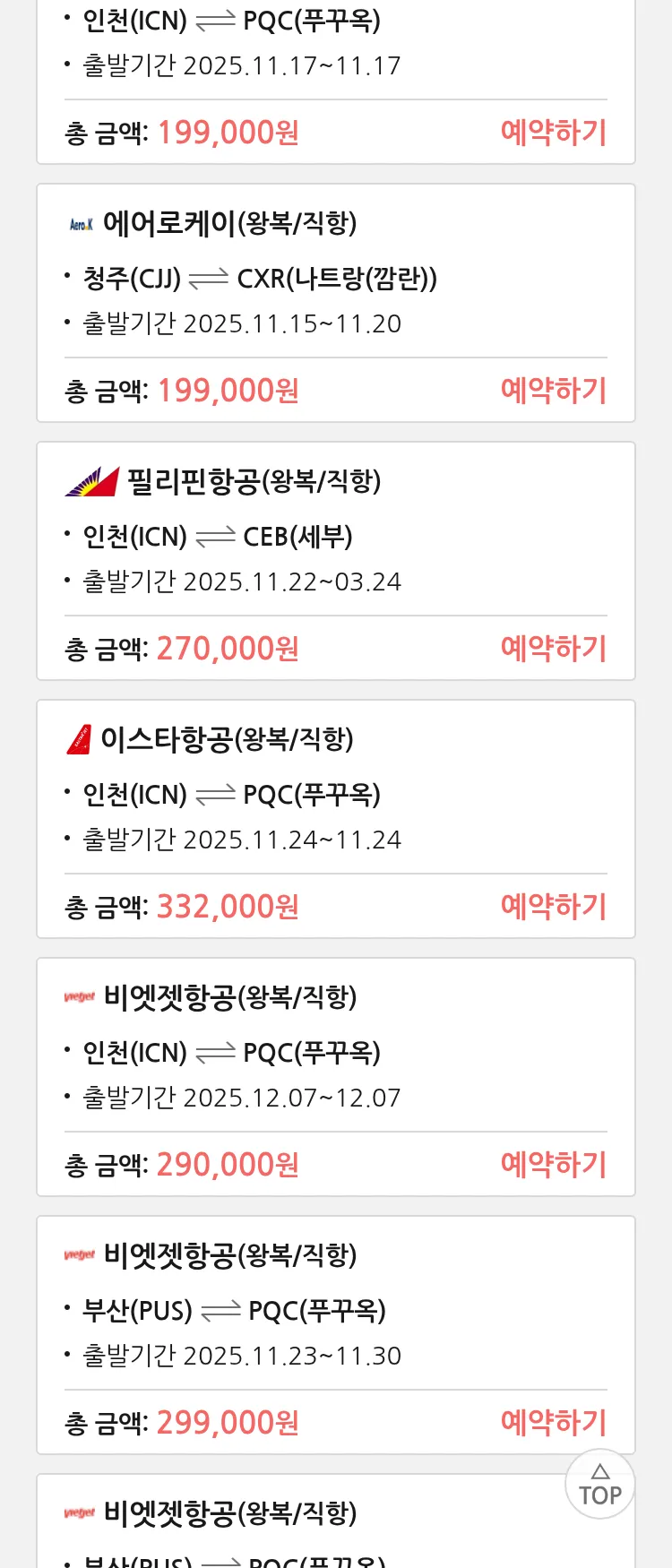The height and width of the screenshot is (1568, 672).
Task: Reserve the 필리핀항공 Incheon to Cebu flight
Action: coord(553,649)
